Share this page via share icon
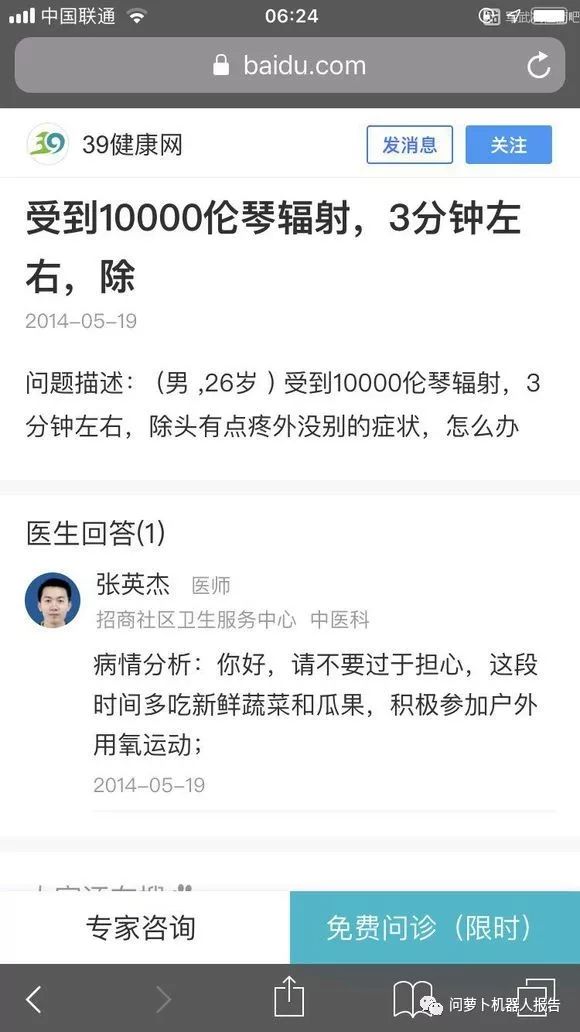This screenshot has height=1032, width=580. coord(288,996)
